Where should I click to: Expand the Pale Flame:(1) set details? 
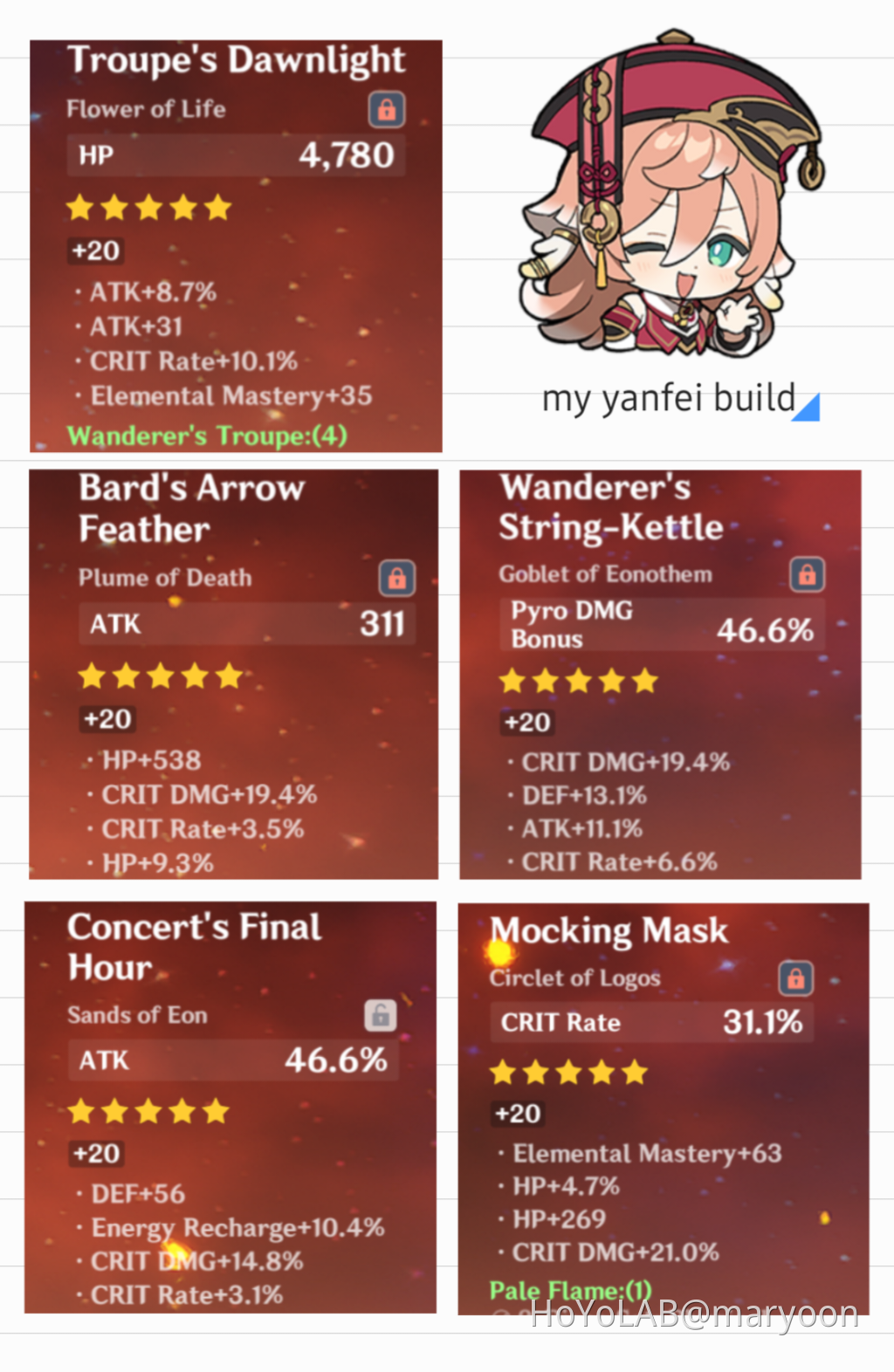[572, 1290]
